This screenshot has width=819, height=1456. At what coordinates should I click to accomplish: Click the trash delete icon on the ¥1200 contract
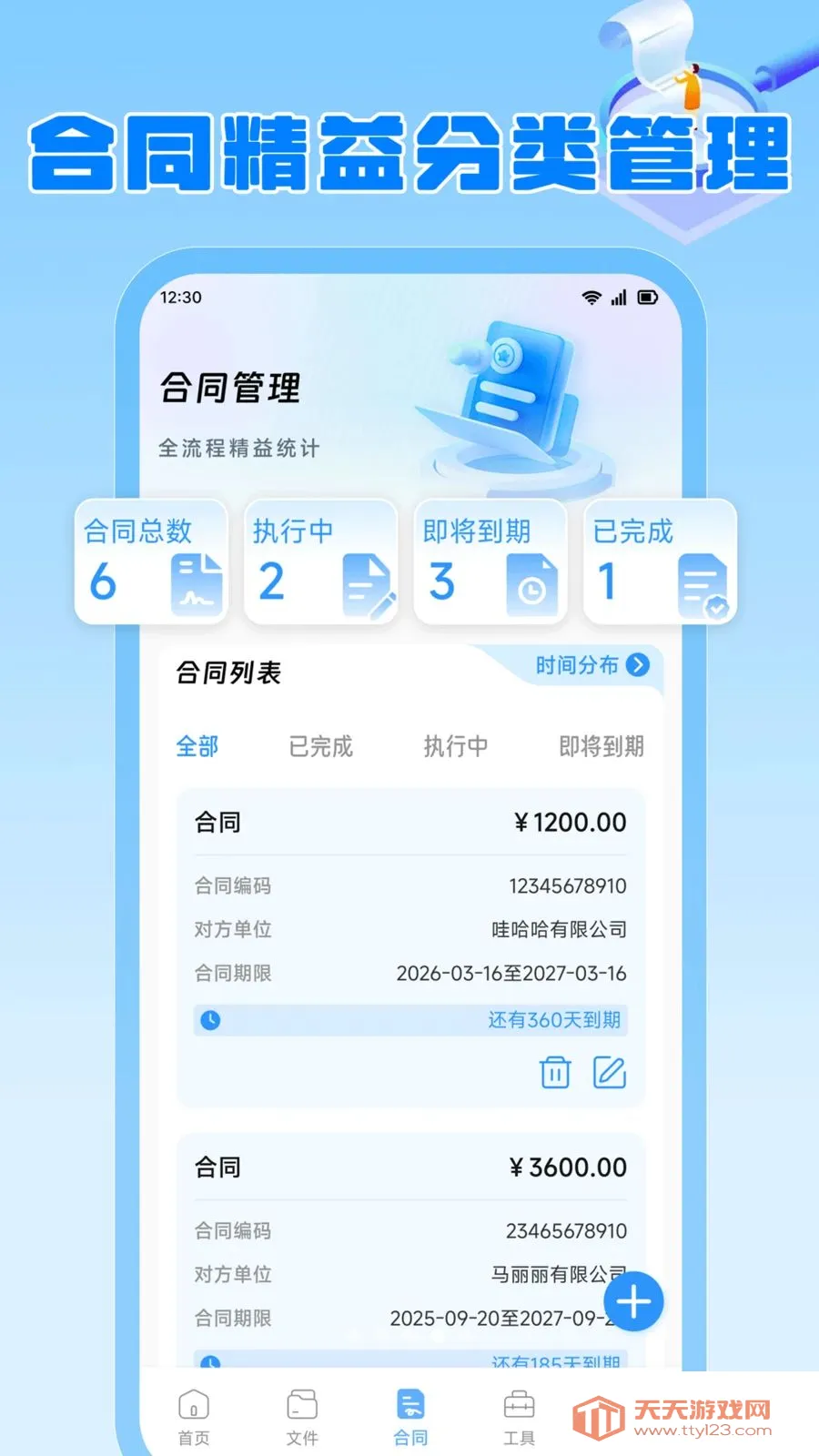point(553,1072)
